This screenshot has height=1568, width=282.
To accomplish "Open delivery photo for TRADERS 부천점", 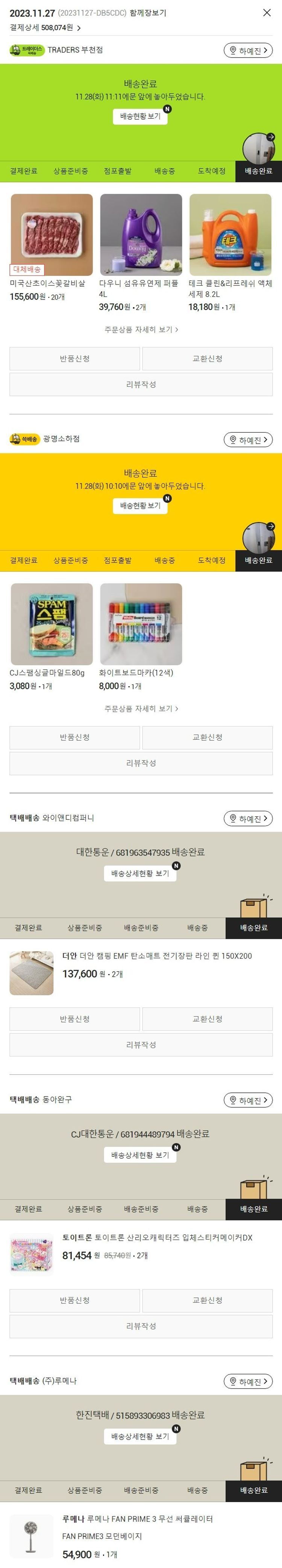I will pos(258,148).
